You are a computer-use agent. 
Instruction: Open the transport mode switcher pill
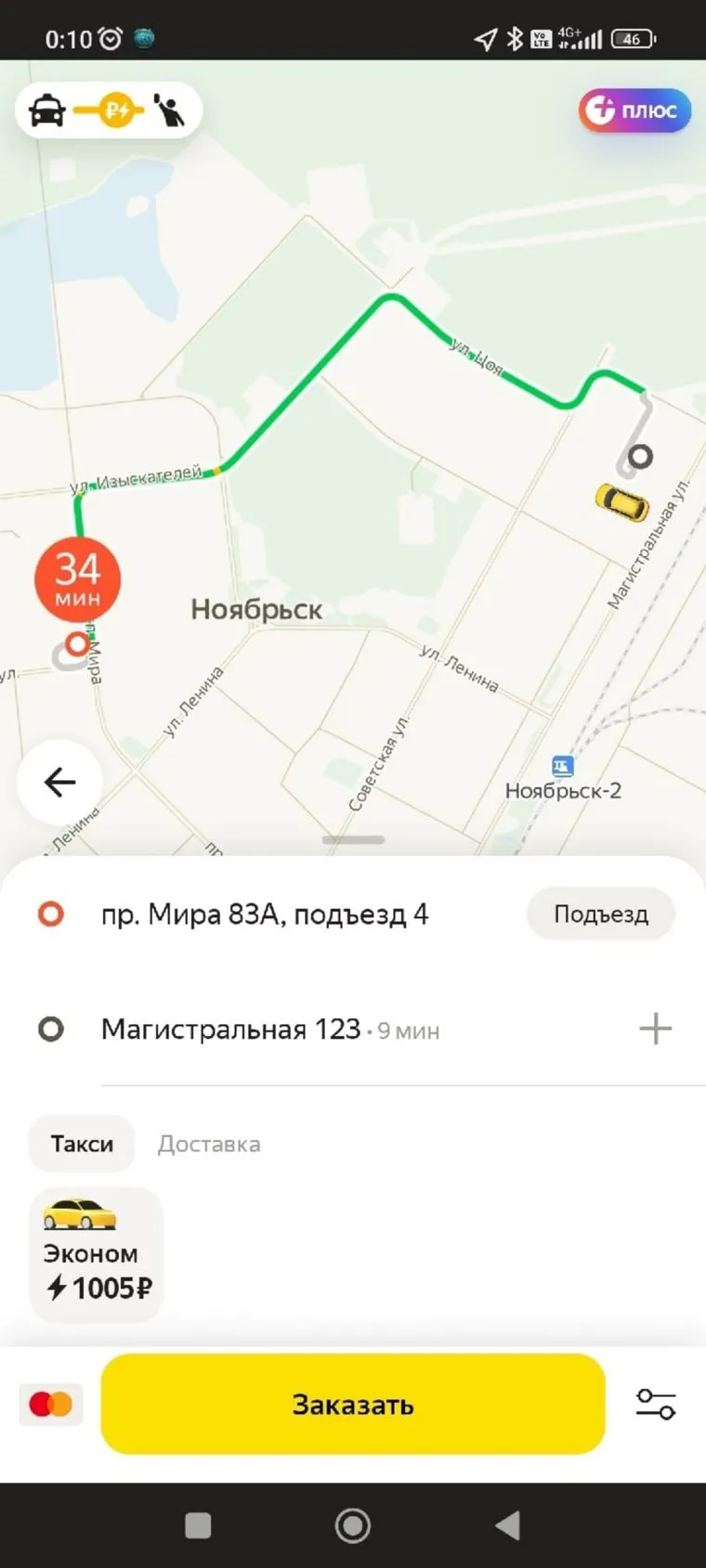(109, 111)
